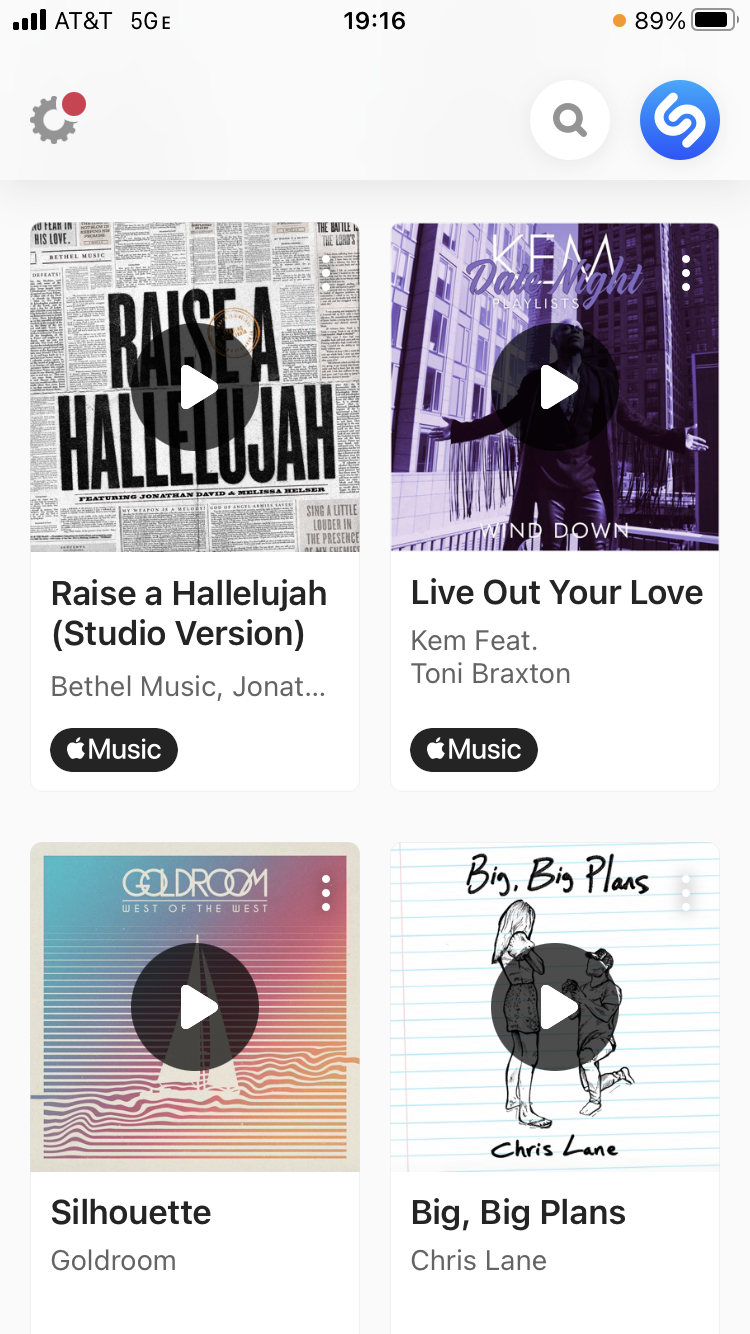This screenshot has height=1334, width=750.
Task: Open more options on Big, Big Plans
Action: (686, 892)
